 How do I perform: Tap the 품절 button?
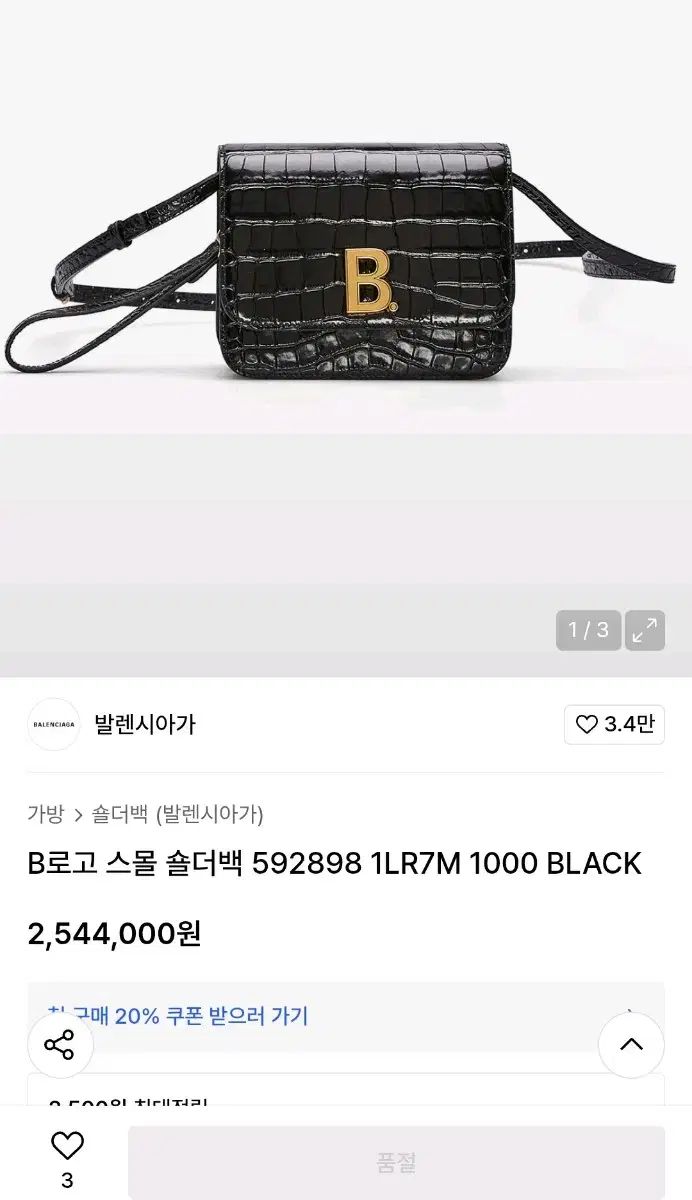click(396, 1162)
